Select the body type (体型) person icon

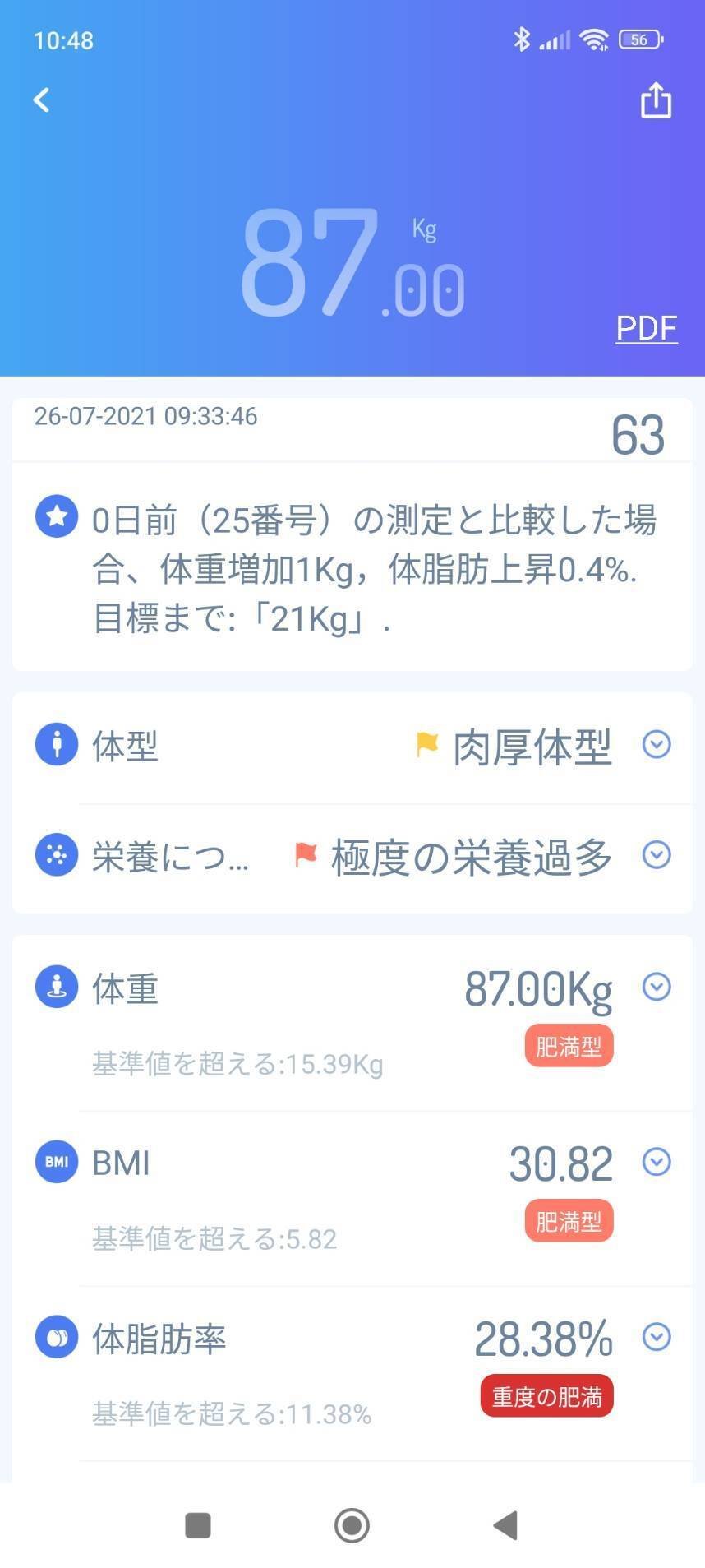[x=56, y=746]
